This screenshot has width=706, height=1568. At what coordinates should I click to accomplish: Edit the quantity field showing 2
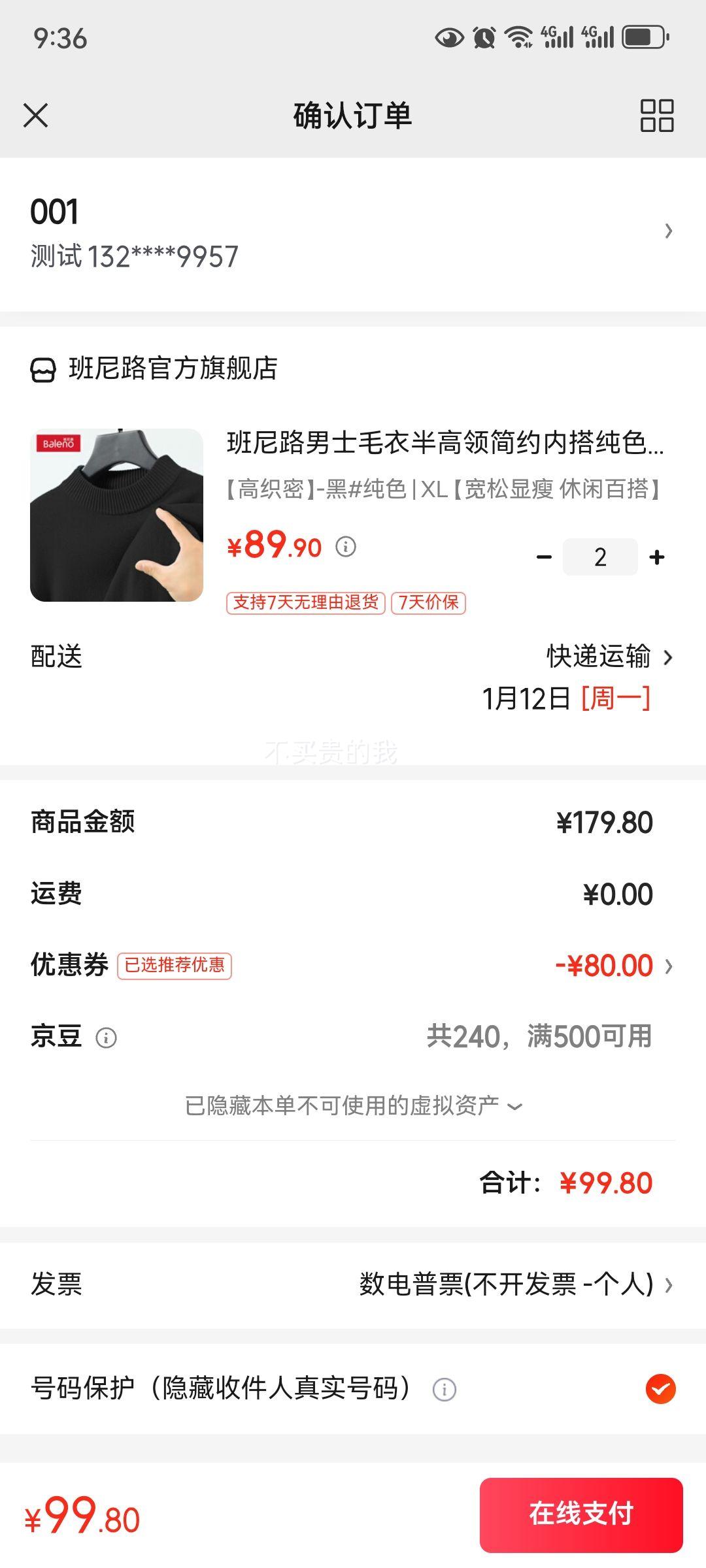600,557
